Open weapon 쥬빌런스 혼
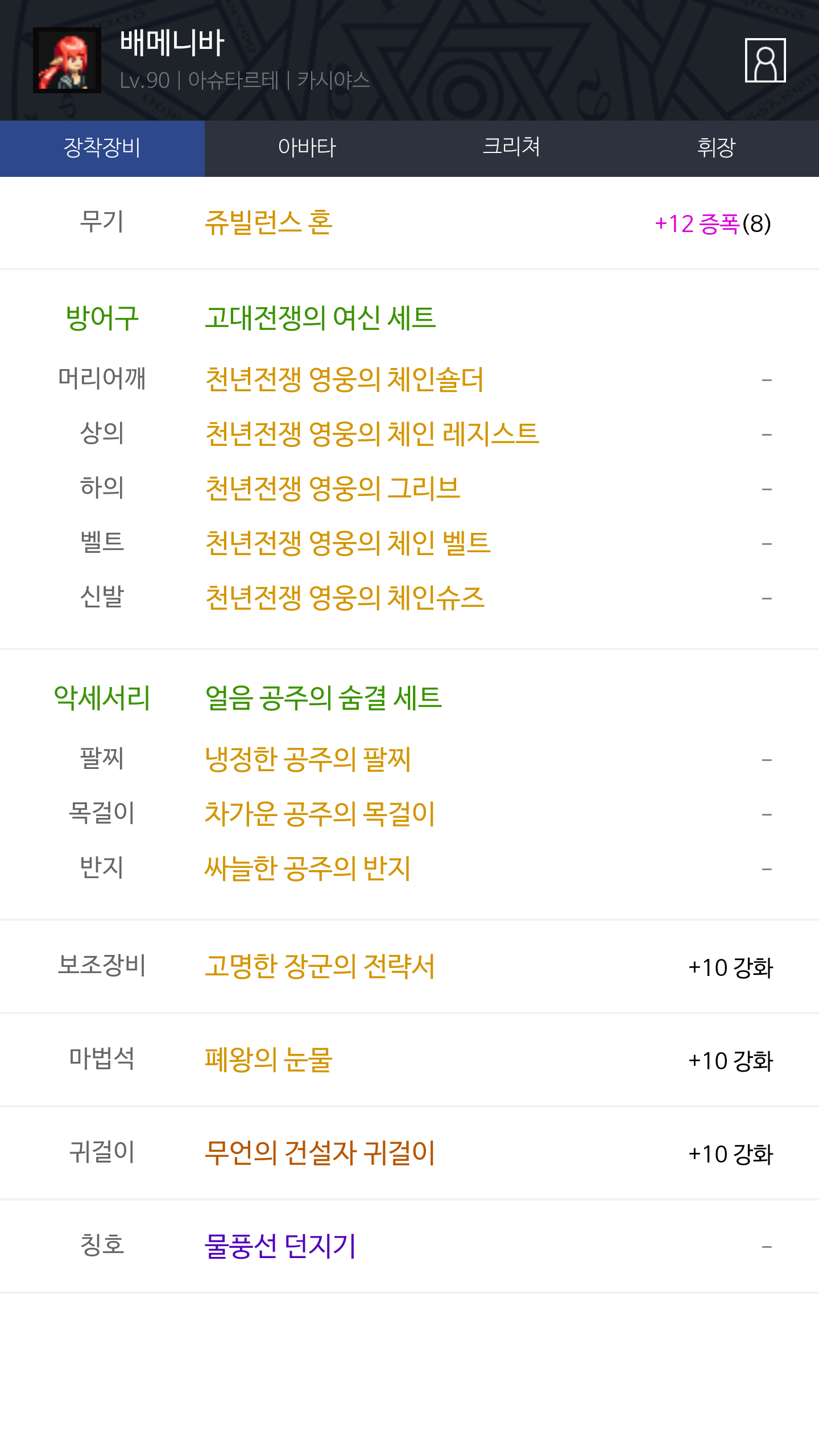 [268, 222]
